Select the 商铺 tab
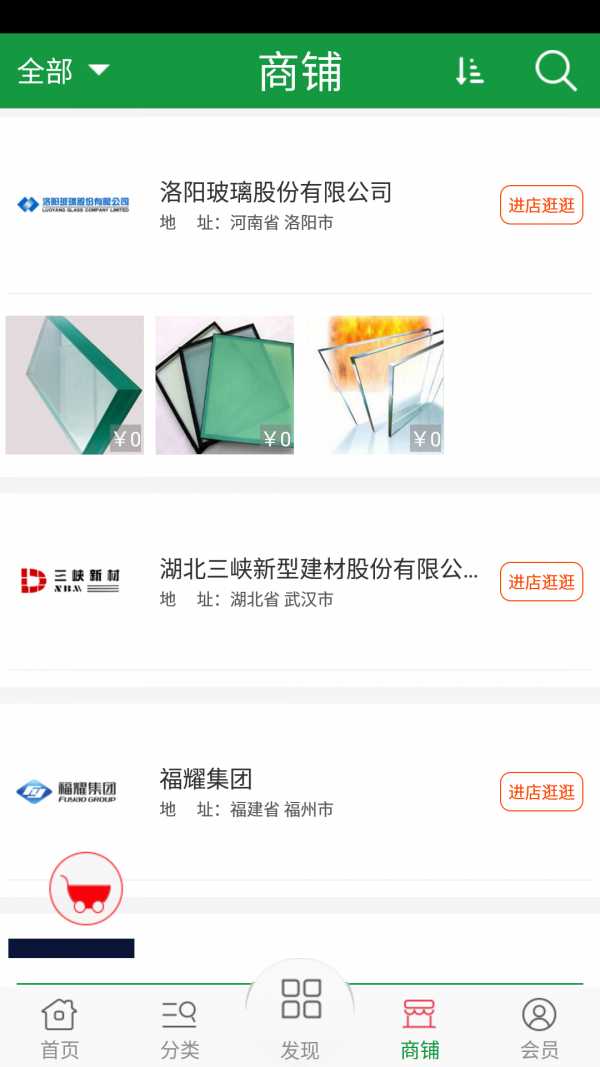Viewport: 600px width, 1067px height. click(420, 1029)
